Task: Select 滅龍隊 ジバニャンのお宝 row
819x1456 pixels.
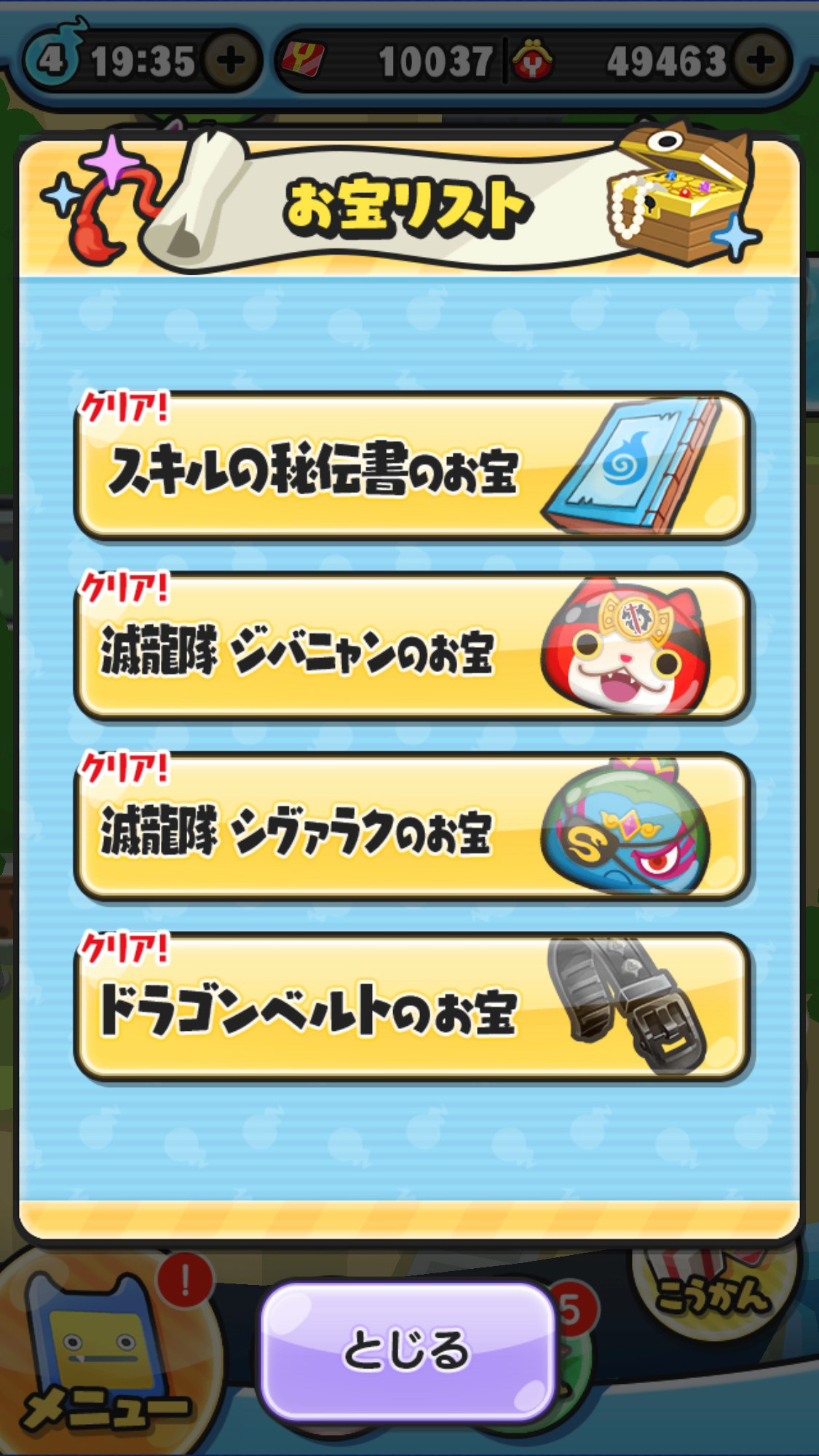Action: [411, 647]
